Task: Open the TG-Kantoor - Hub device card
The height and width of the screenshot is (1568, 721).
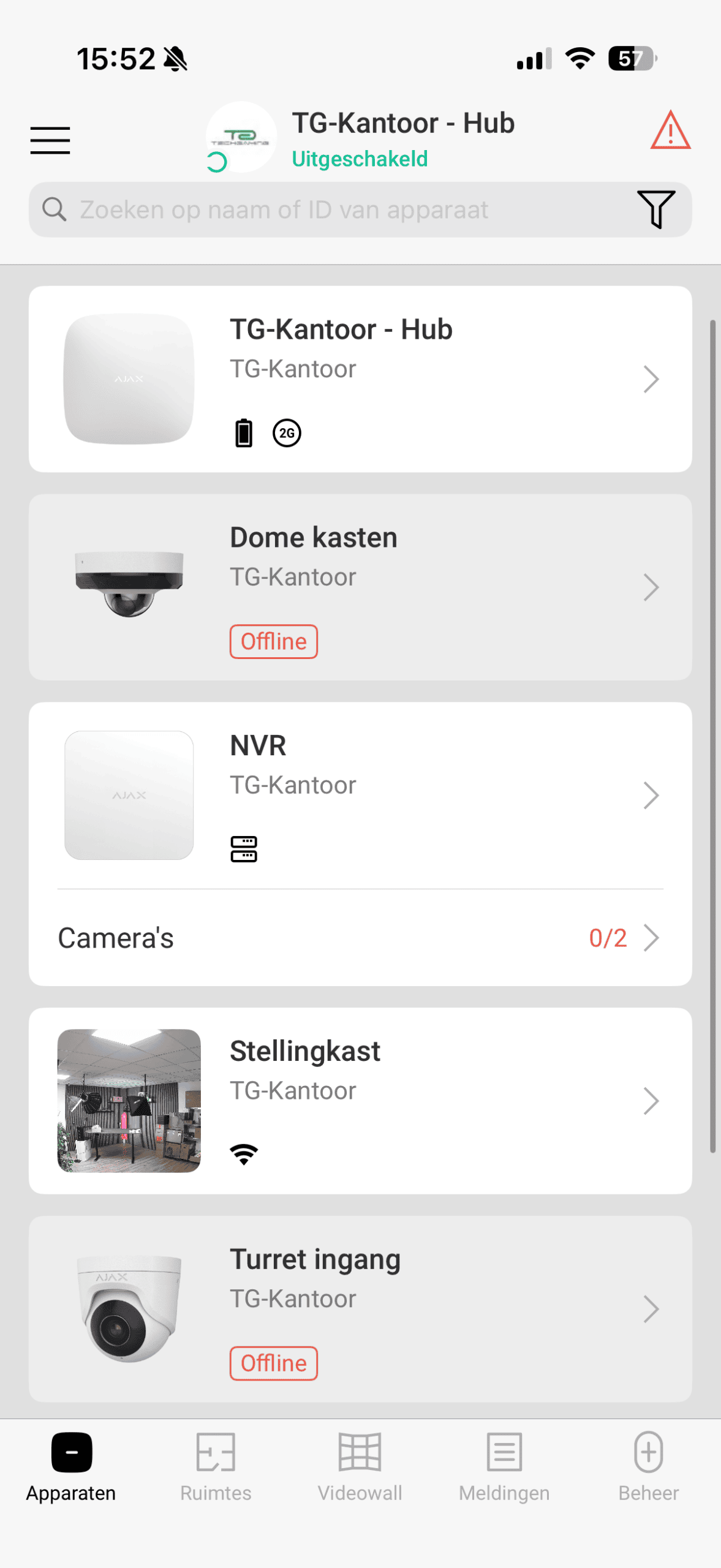Action: point(360,379)
